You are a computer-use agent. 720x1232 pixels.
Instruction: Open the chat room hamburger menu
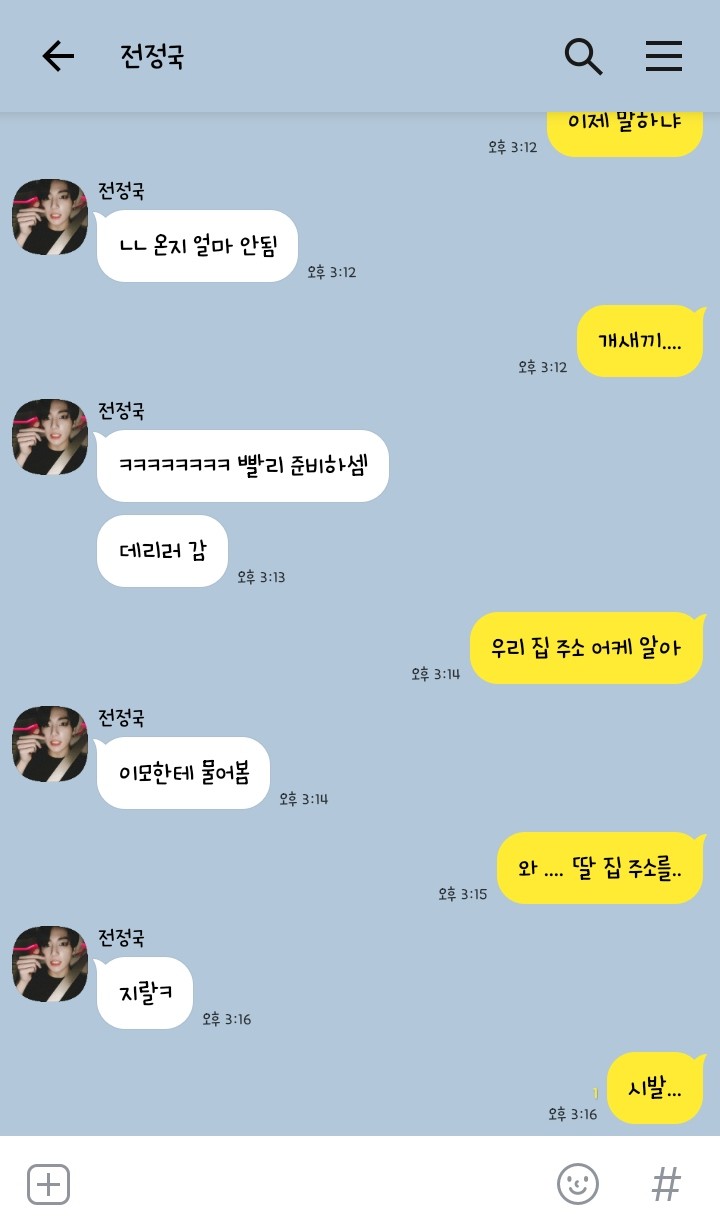(x=663, y=56)
